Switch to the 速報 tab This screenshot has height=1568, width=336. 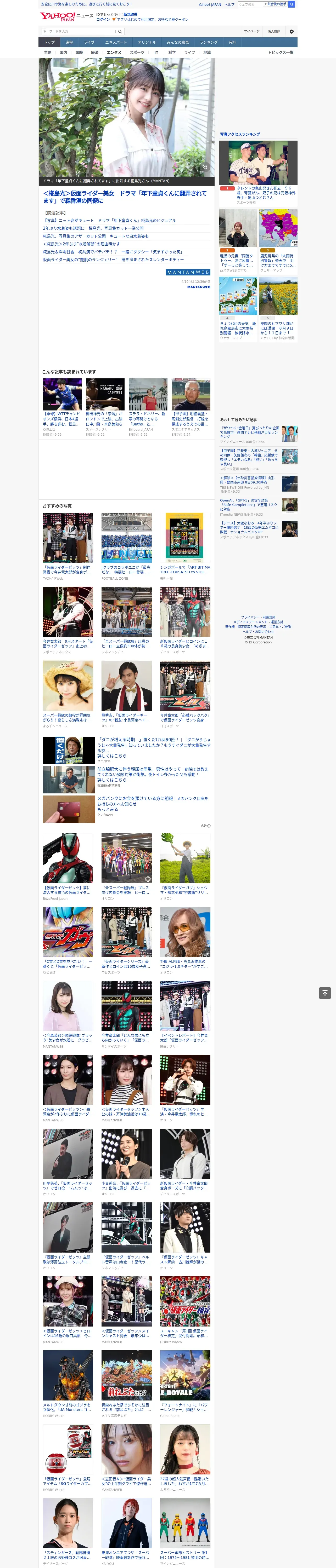69,42
